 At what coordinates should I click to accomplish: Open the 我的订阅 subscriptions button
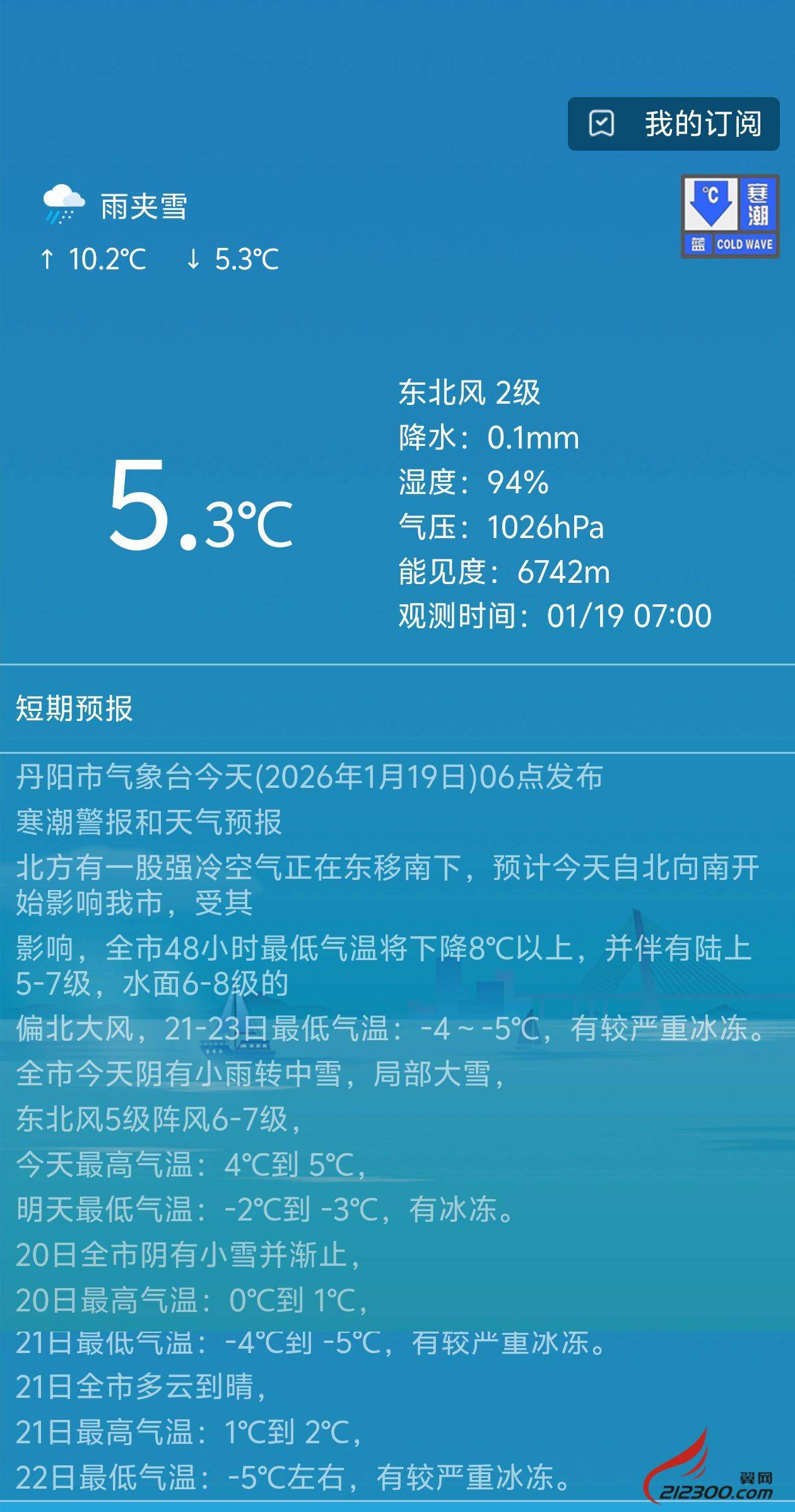point(673,124)
